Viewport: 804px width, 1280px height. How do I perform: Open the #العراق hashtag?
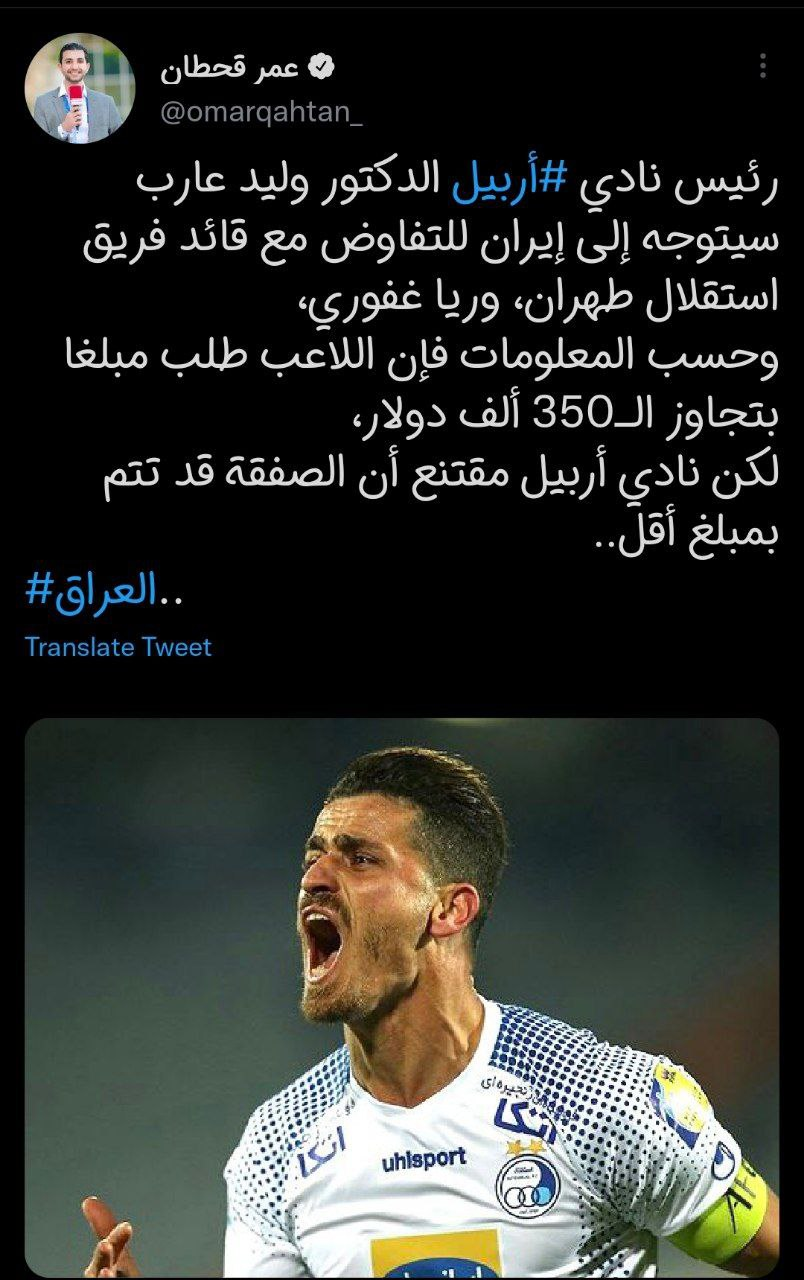pyautogui.click(x=90, y=590)
